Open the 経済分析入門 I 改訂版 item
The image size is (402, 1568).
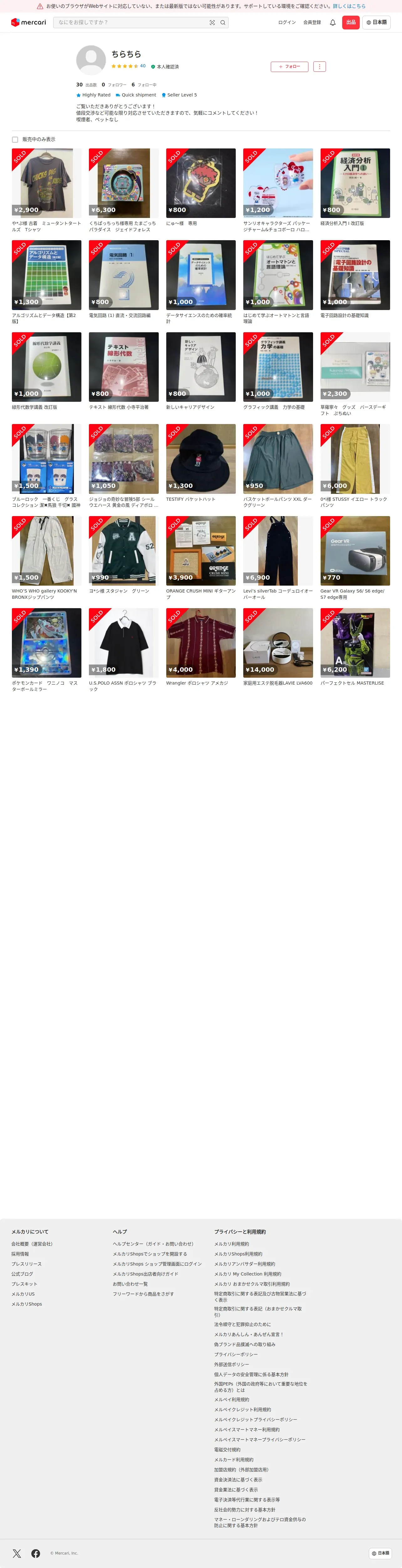tap(355, 188)
